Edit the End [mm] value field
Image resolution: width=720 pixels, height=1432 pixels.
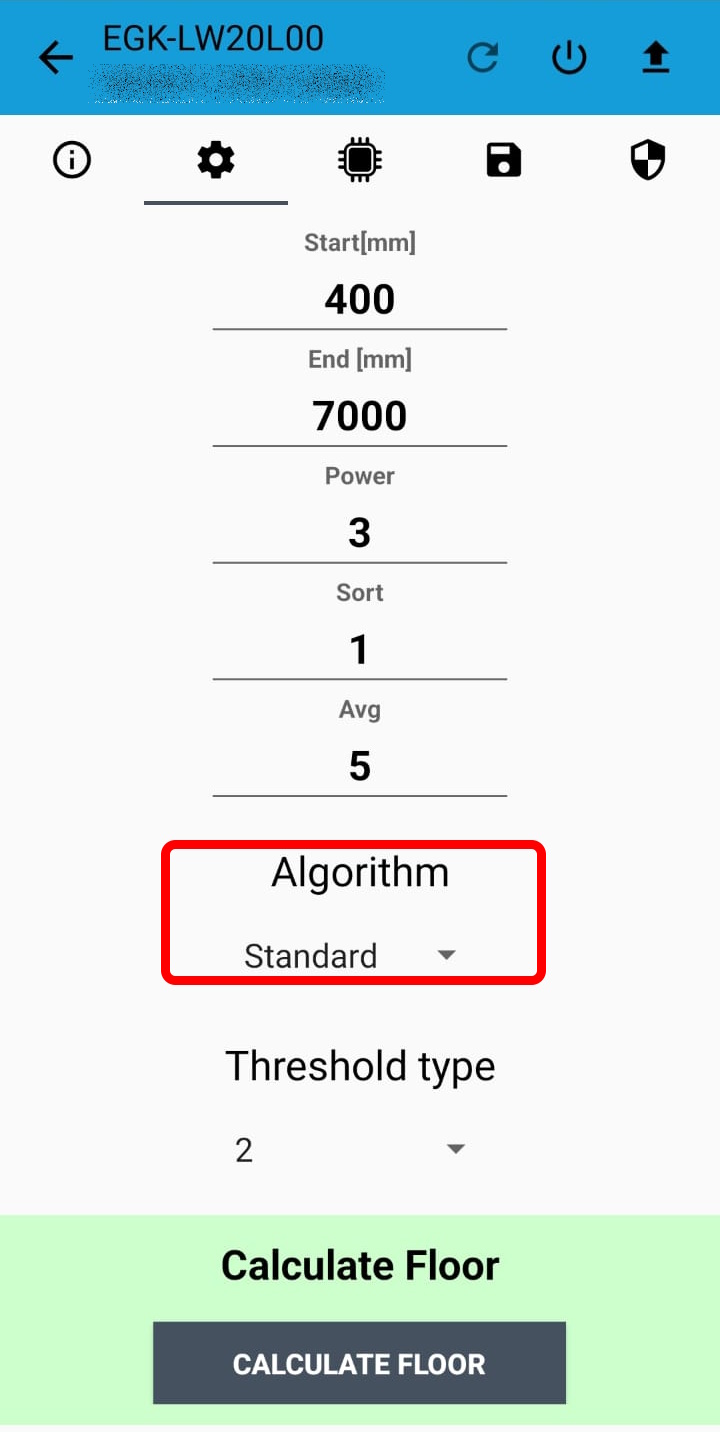coord(360,416)
